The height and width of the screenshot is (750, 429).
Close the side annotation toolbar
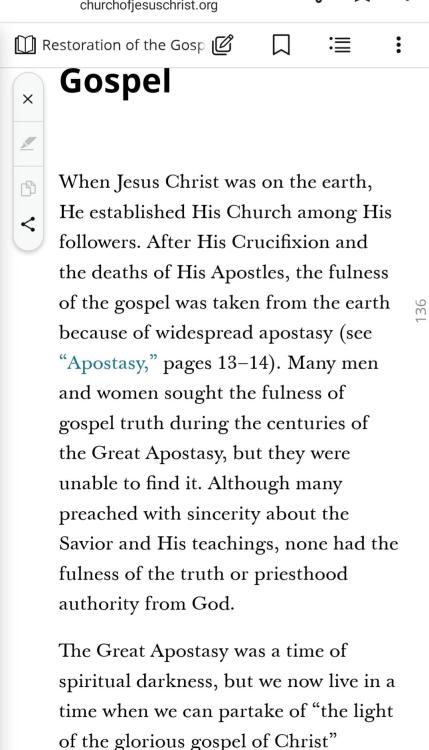(x=28, y=99)
